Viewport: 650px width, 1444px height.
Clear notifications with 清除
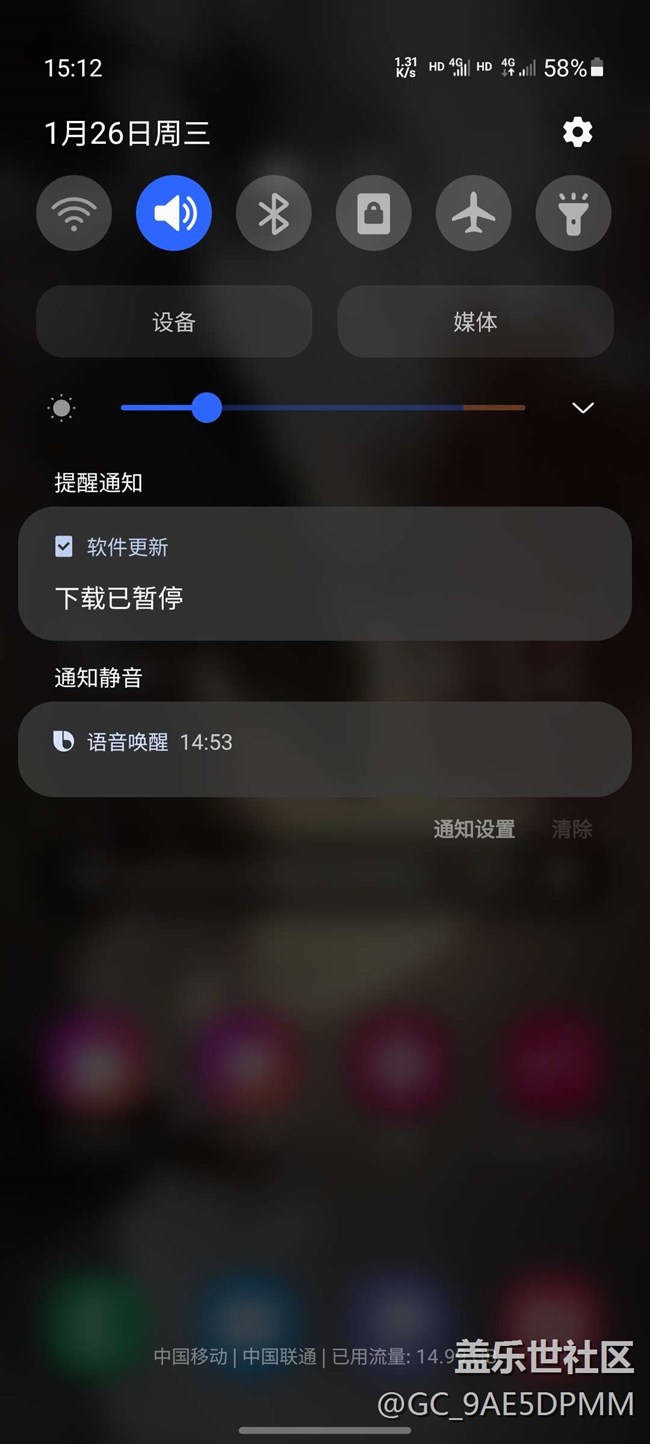point(572,829)
